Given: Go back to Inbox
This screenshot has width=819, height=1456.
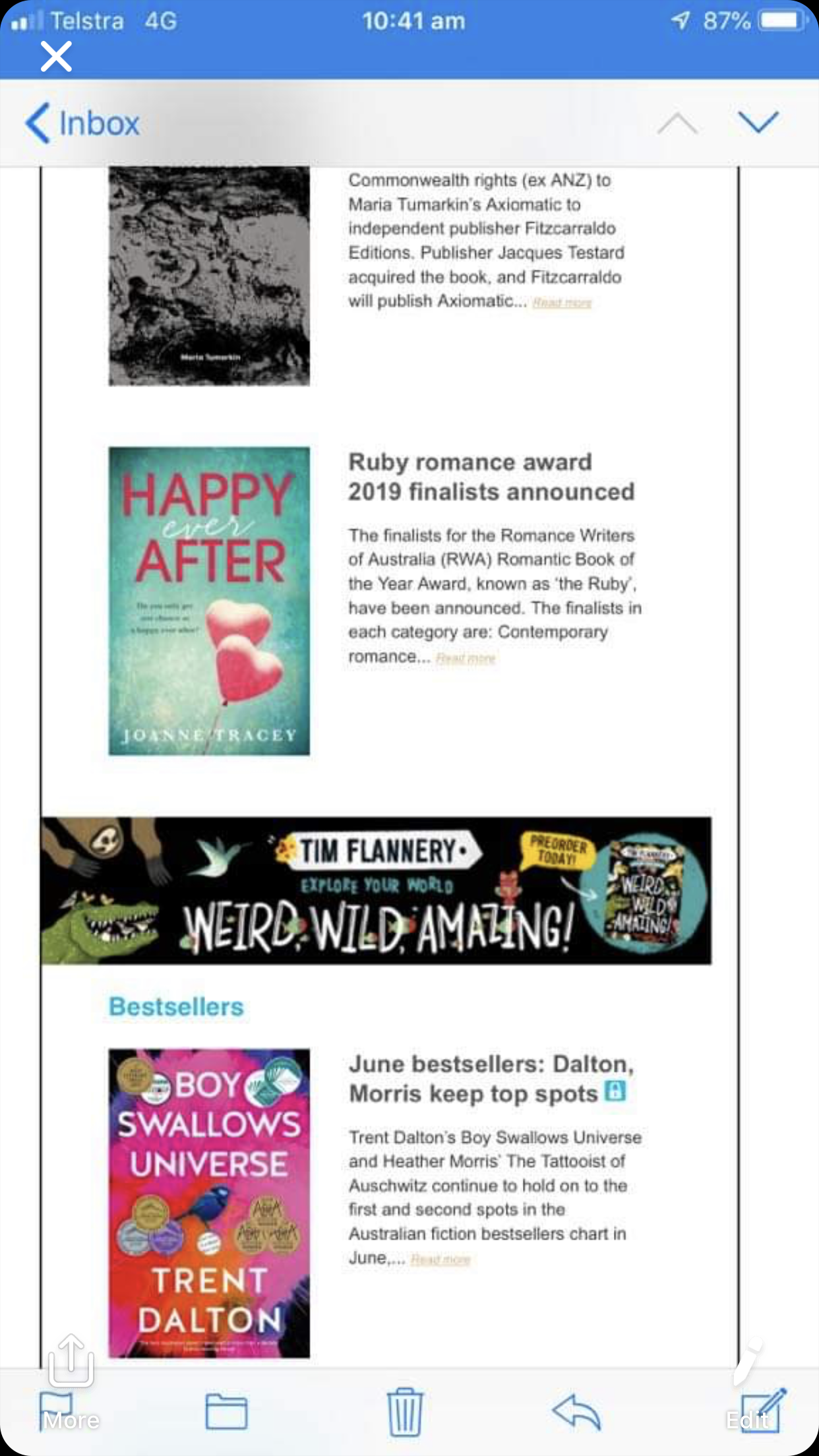Looking at the screenshot, I should click(x=83, y=123).
